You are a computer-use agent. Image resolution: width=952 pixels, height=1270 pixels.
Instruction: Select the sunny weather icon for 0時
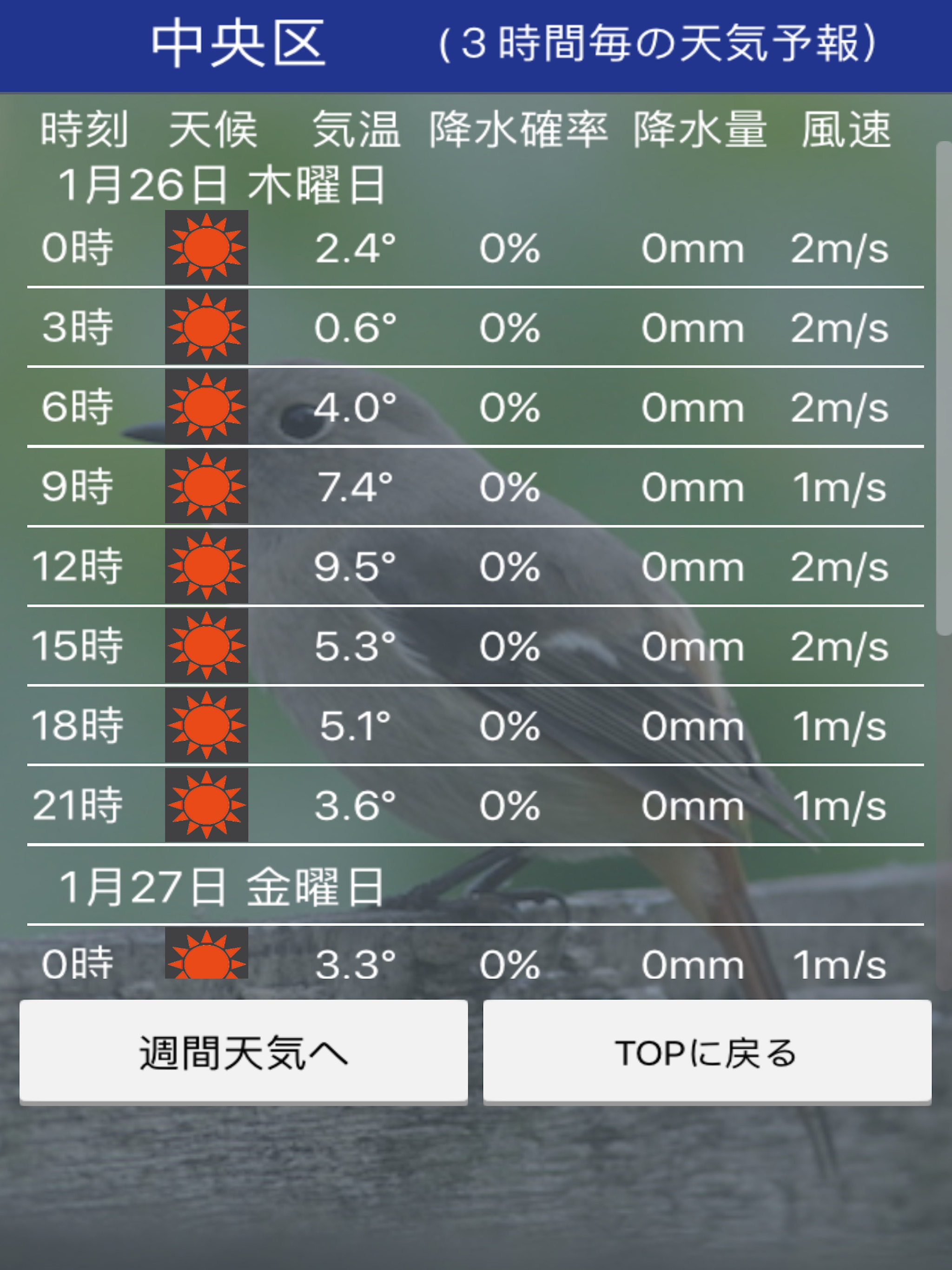207,248
